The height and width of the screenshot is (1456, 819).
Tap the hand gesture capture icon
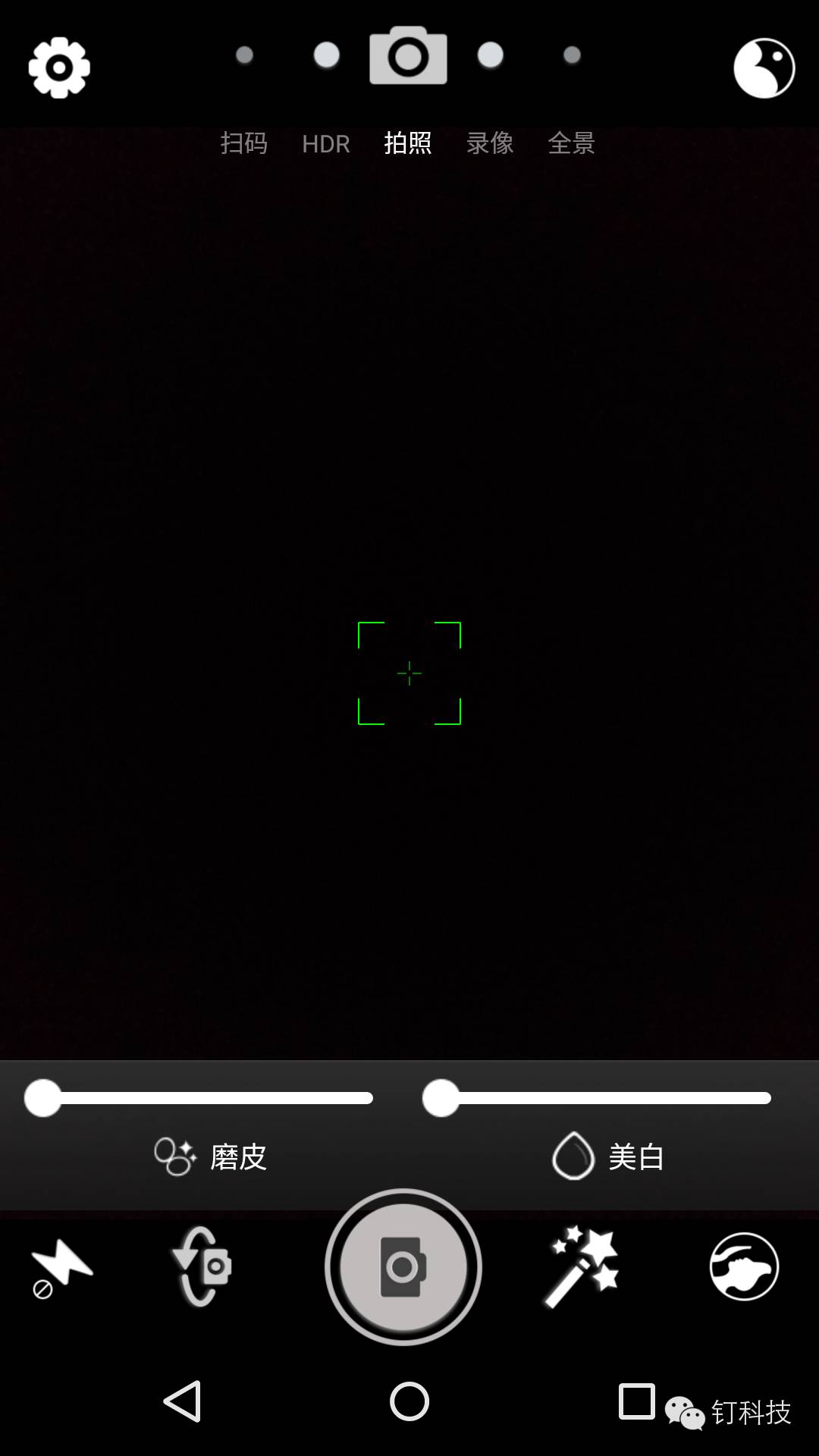tap(744, 1266)
